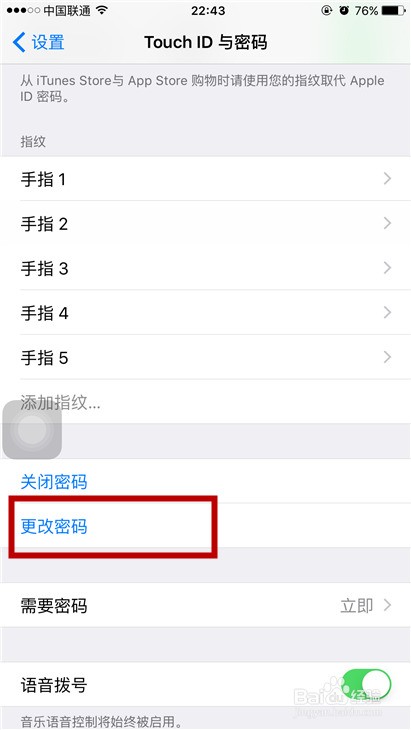Viewport: 411px width, 730px height.
Task: Open the 手指 5 fingerprint row
Action: [x=205, y=358]
